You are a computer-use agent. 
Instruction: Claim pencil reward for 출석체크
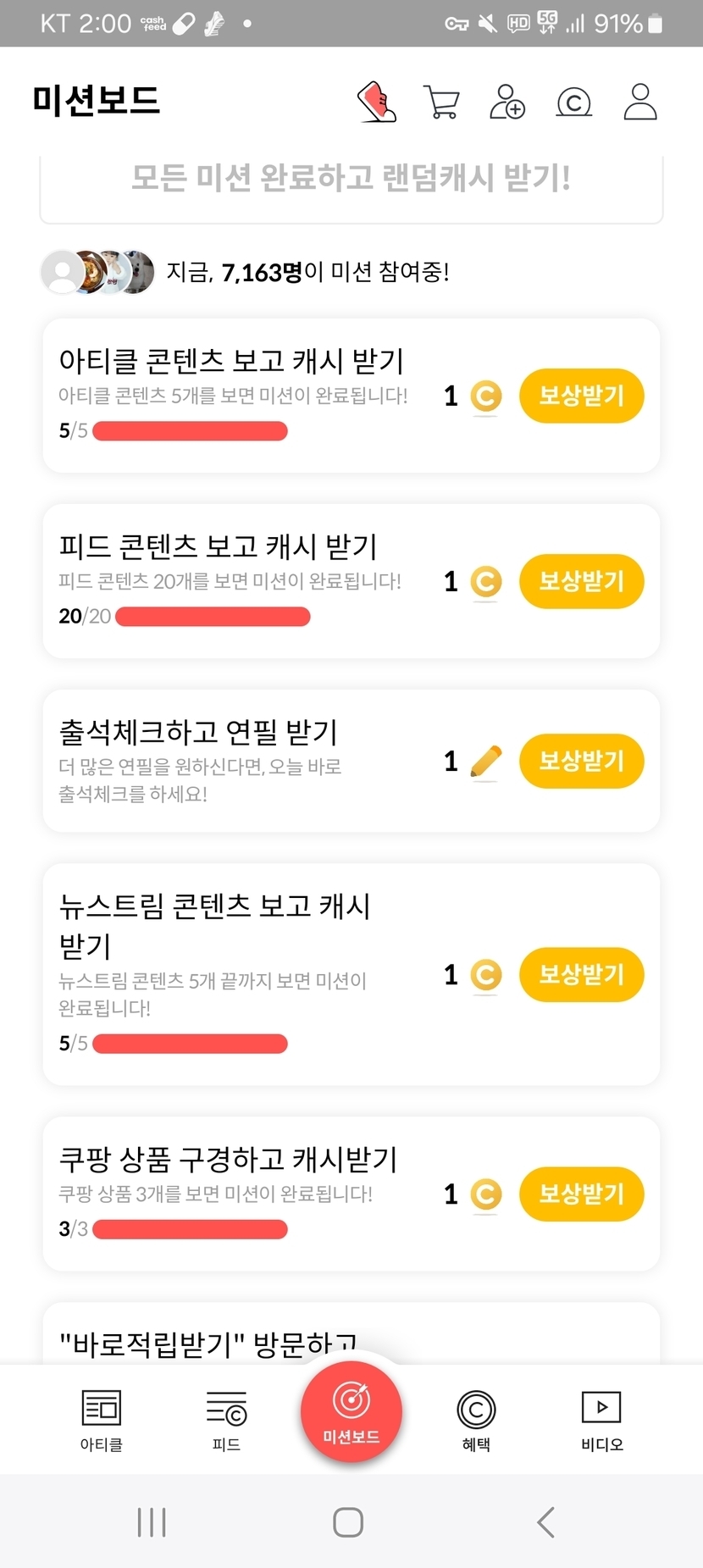pos(581,761)
